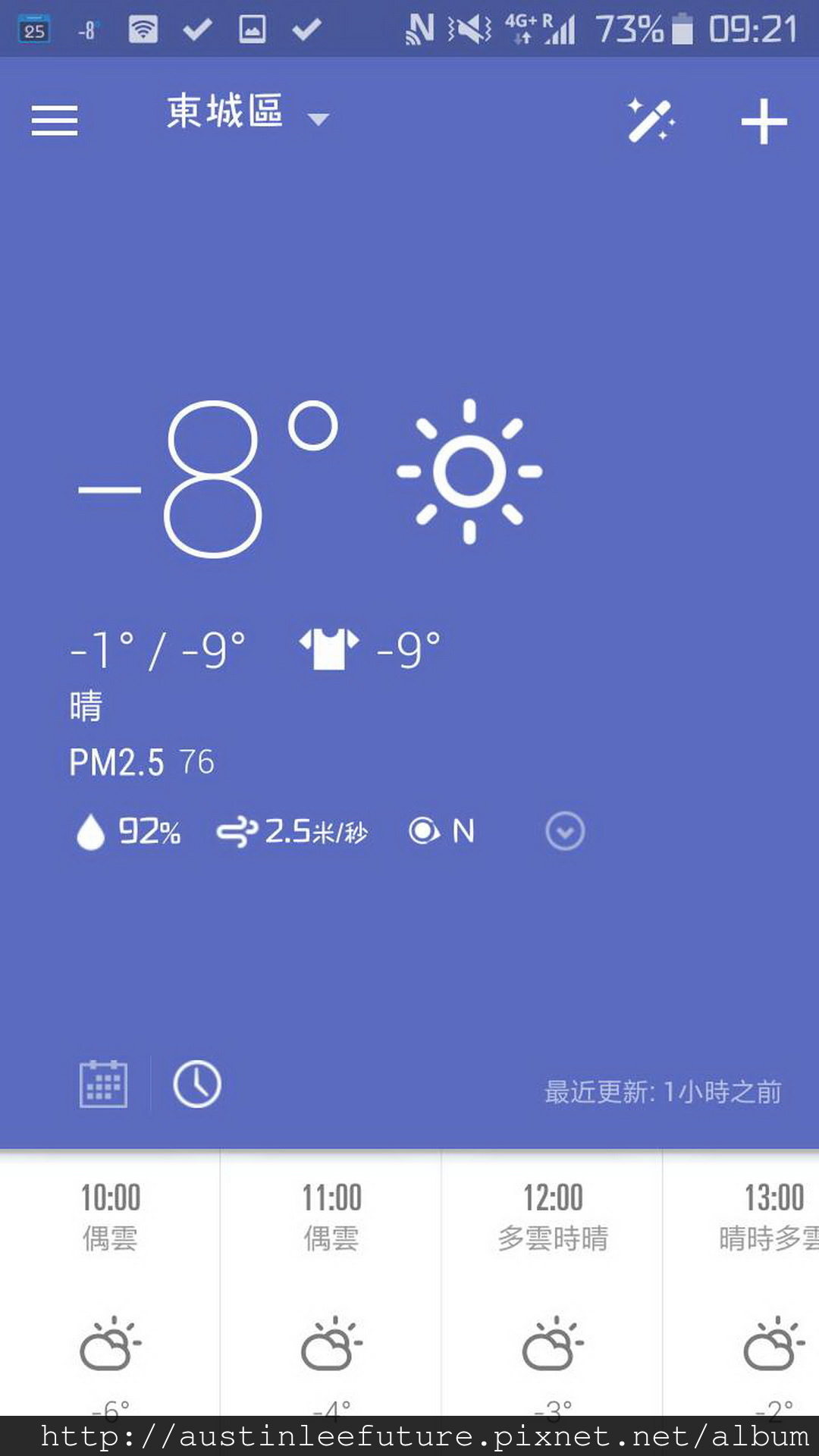Open the 東城區 location dropdown
Viewport: 819px width, 1456px height.
(x=248, y=113)
